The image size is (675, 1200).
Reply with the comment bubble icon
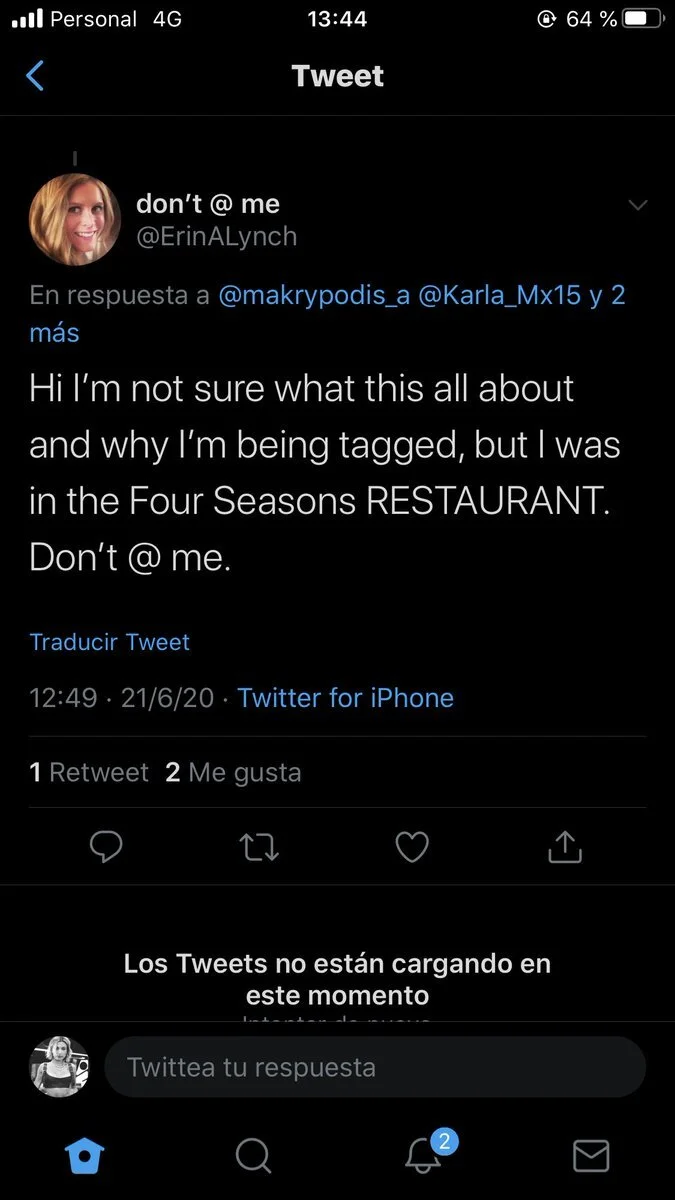coord(106,848)
